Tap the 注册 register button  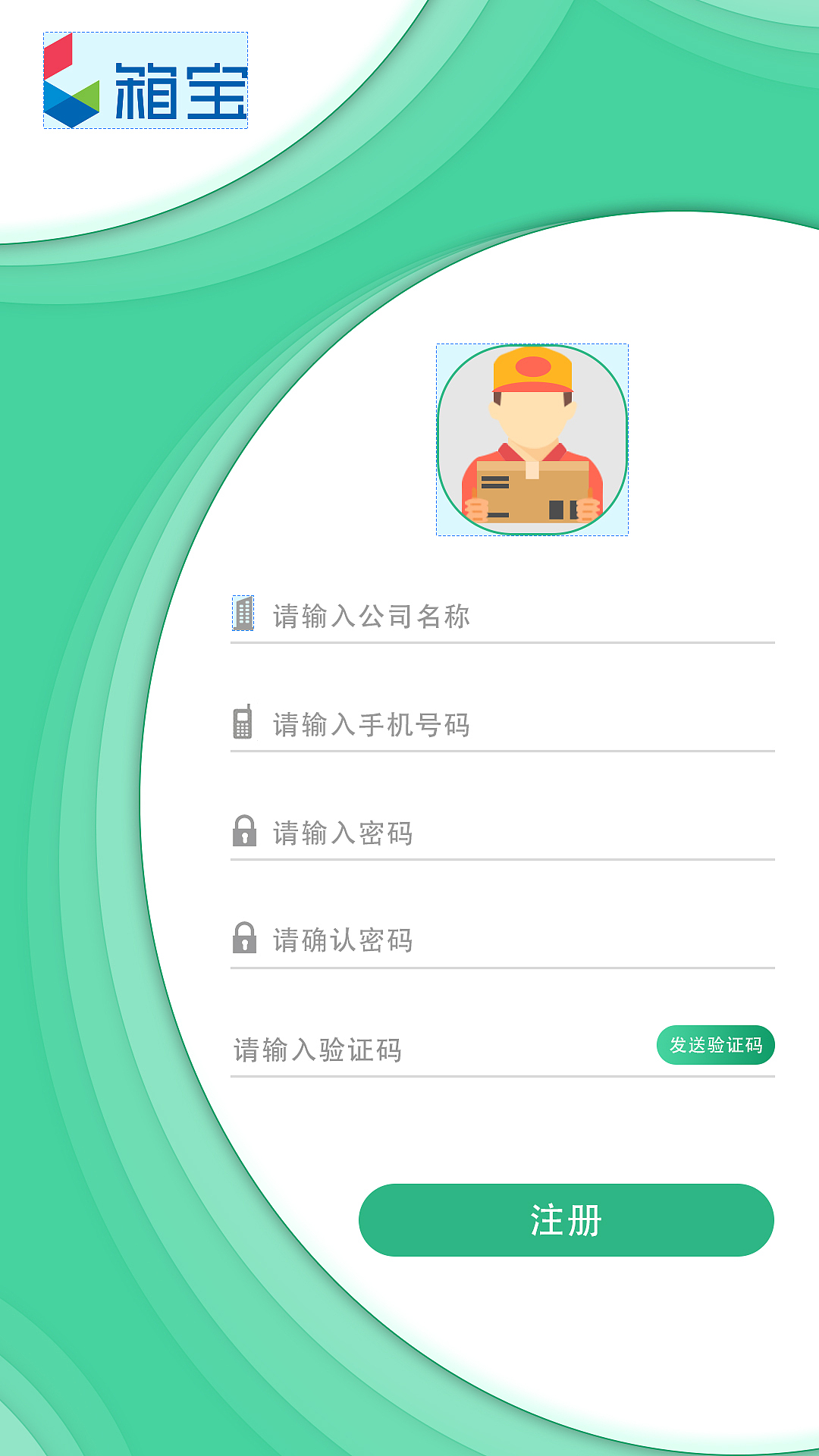point(566,1220)
